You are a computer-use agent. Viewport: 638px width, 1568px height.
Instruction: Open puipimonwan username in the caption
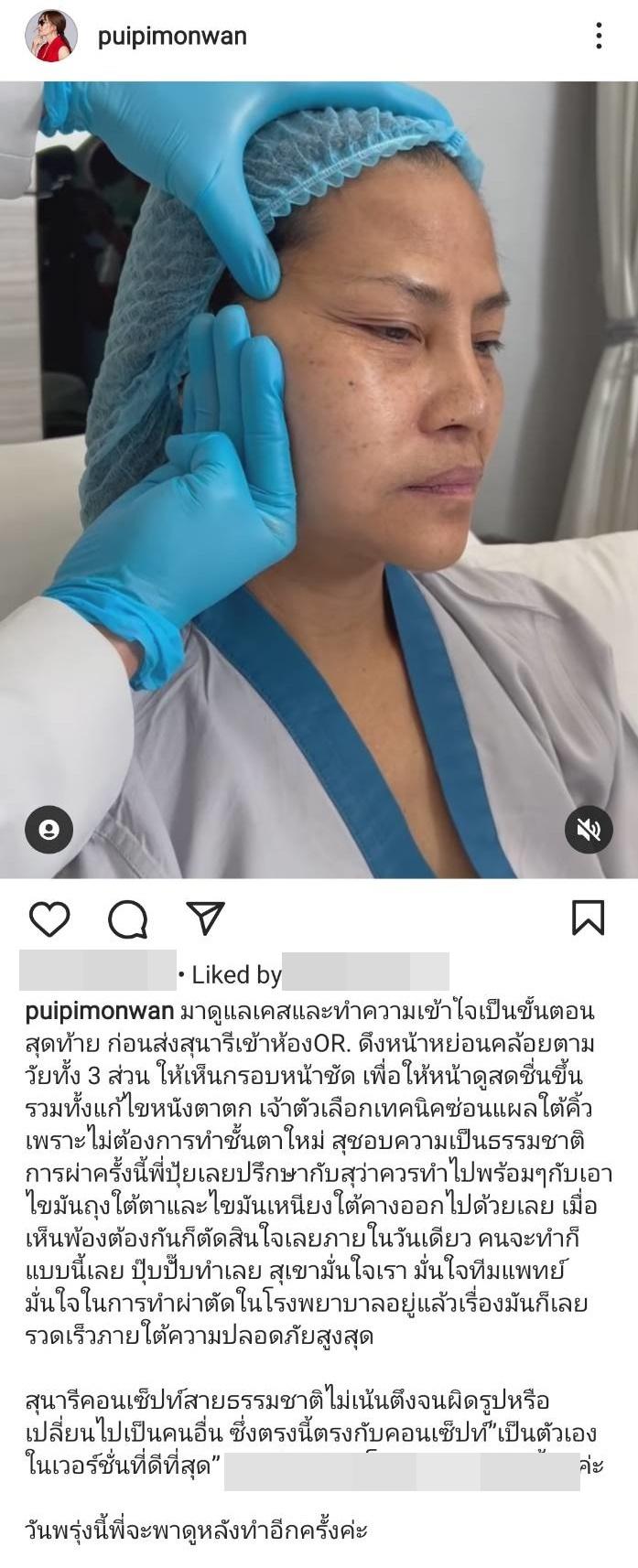pos(100,1011)
